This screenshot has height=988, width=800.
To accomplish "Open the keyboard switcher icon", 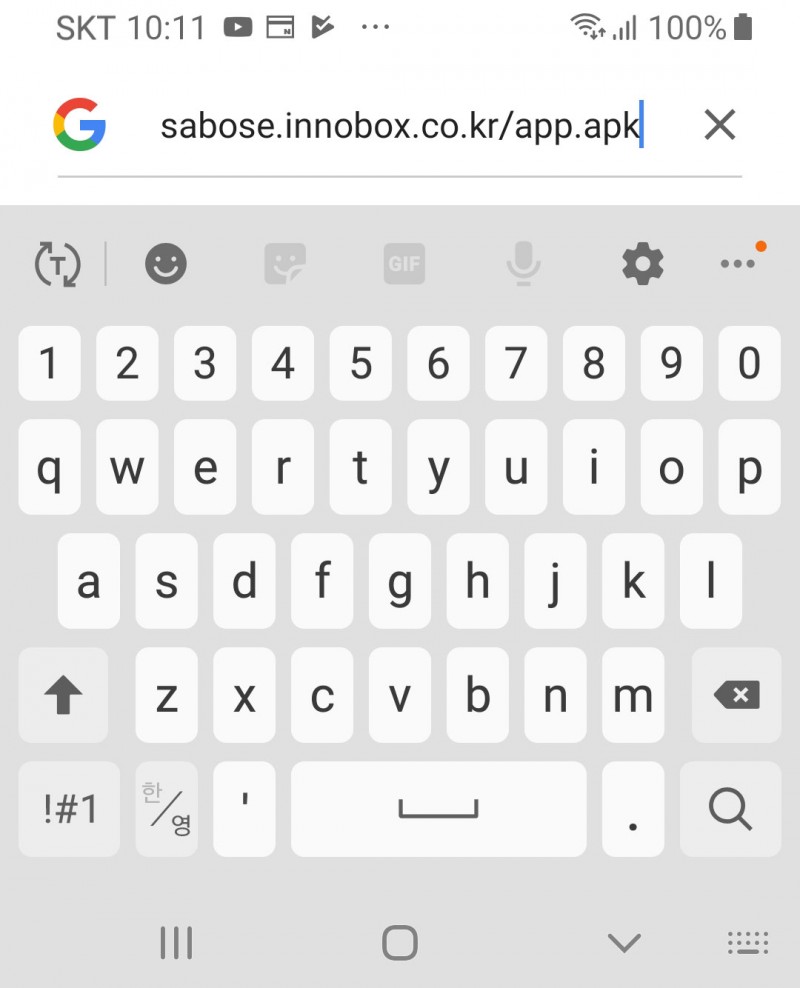I will tap(747, 942).
